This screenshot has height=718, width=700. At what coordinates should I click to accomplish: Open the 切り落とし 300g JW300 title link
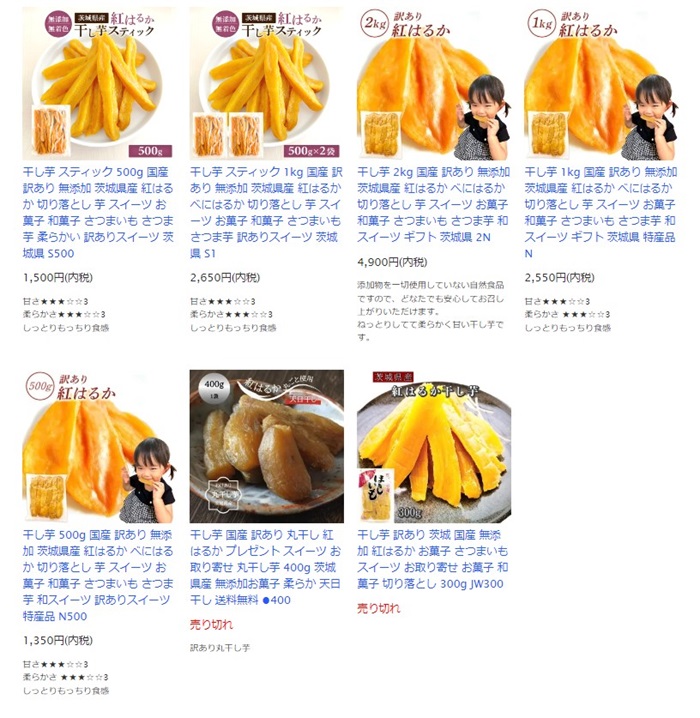[434, 559]
